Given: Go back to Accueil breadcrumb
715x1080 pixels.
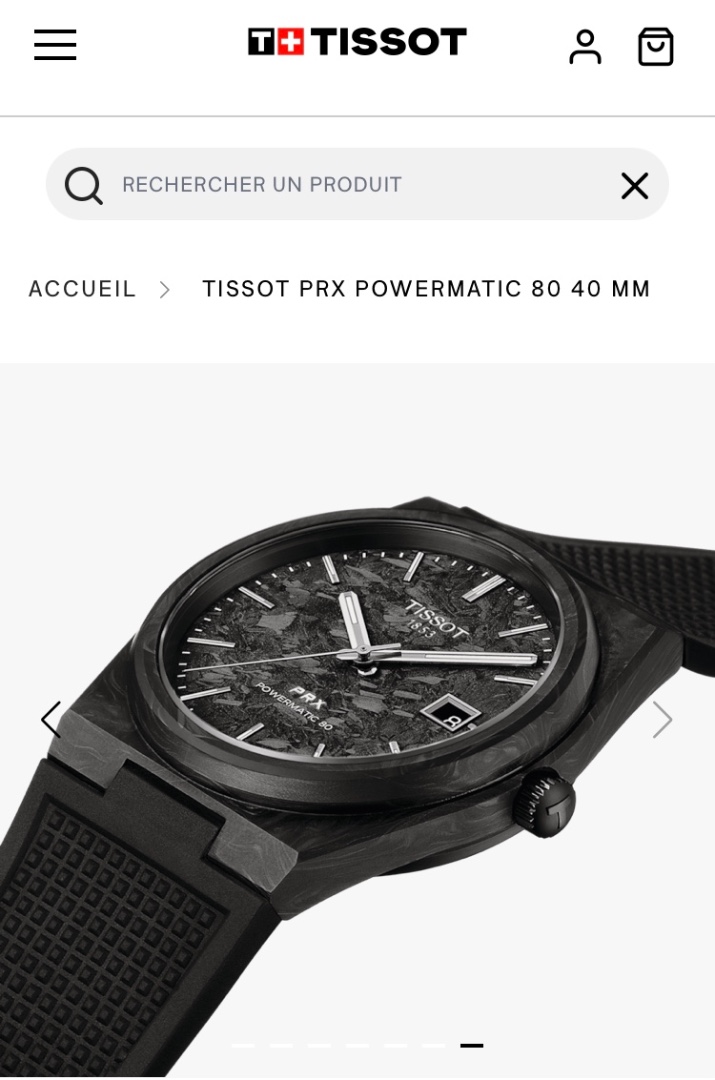Looking at the screenshot, I should (x=82, y=289).
